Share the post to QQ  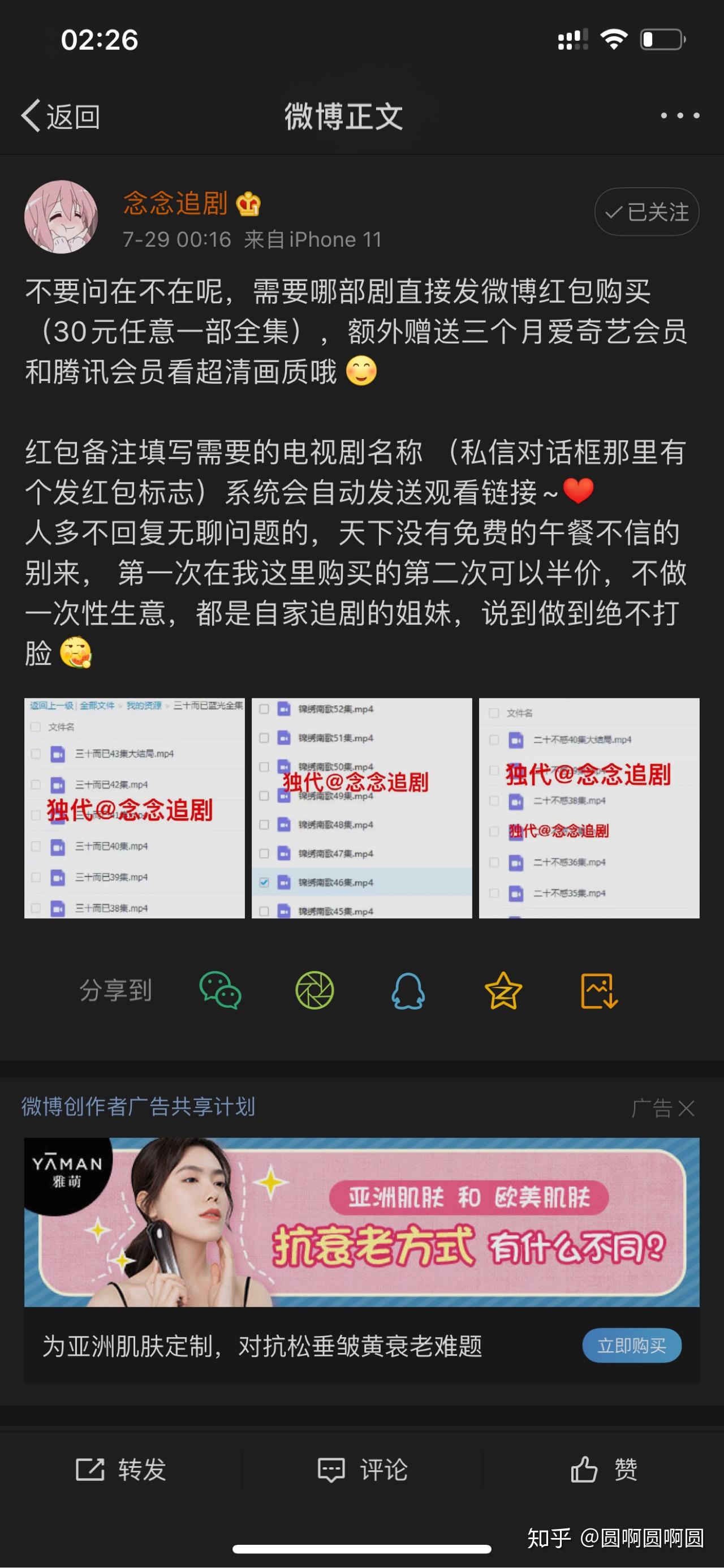tap(408, 990)
